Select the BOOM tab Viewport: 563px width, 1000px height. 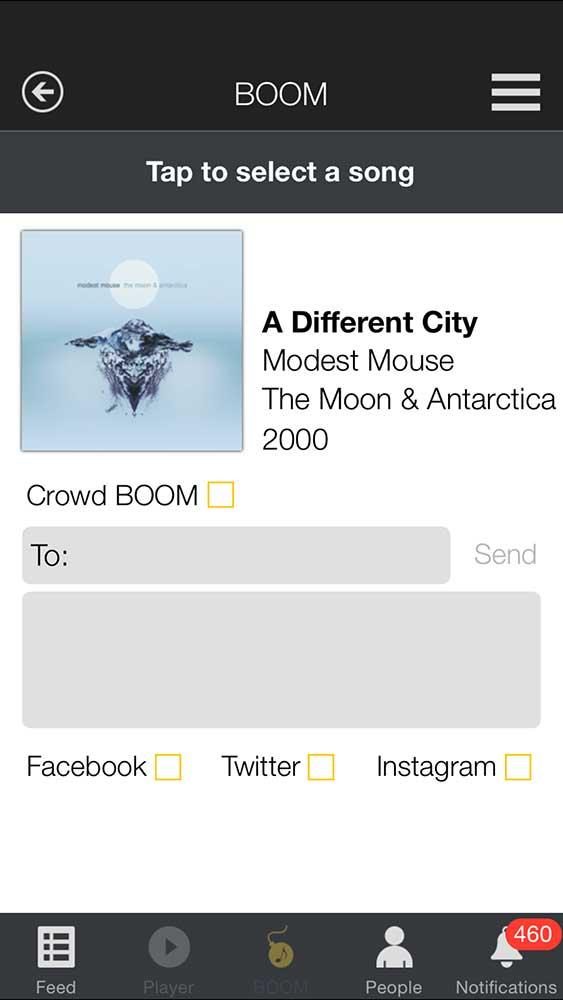point(281,959)
